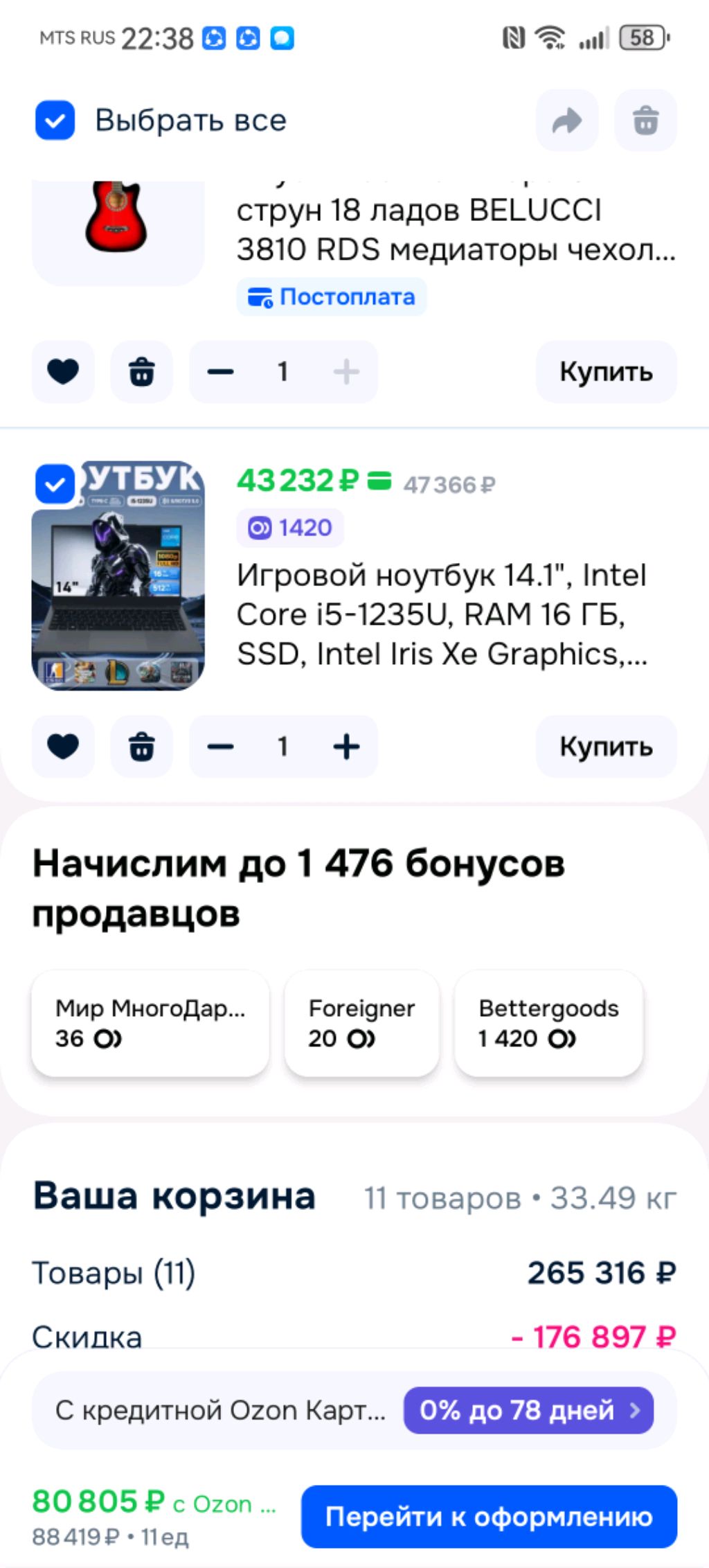
Task: Add the gaming laptop to favorites
Action: tap(63, 747)
